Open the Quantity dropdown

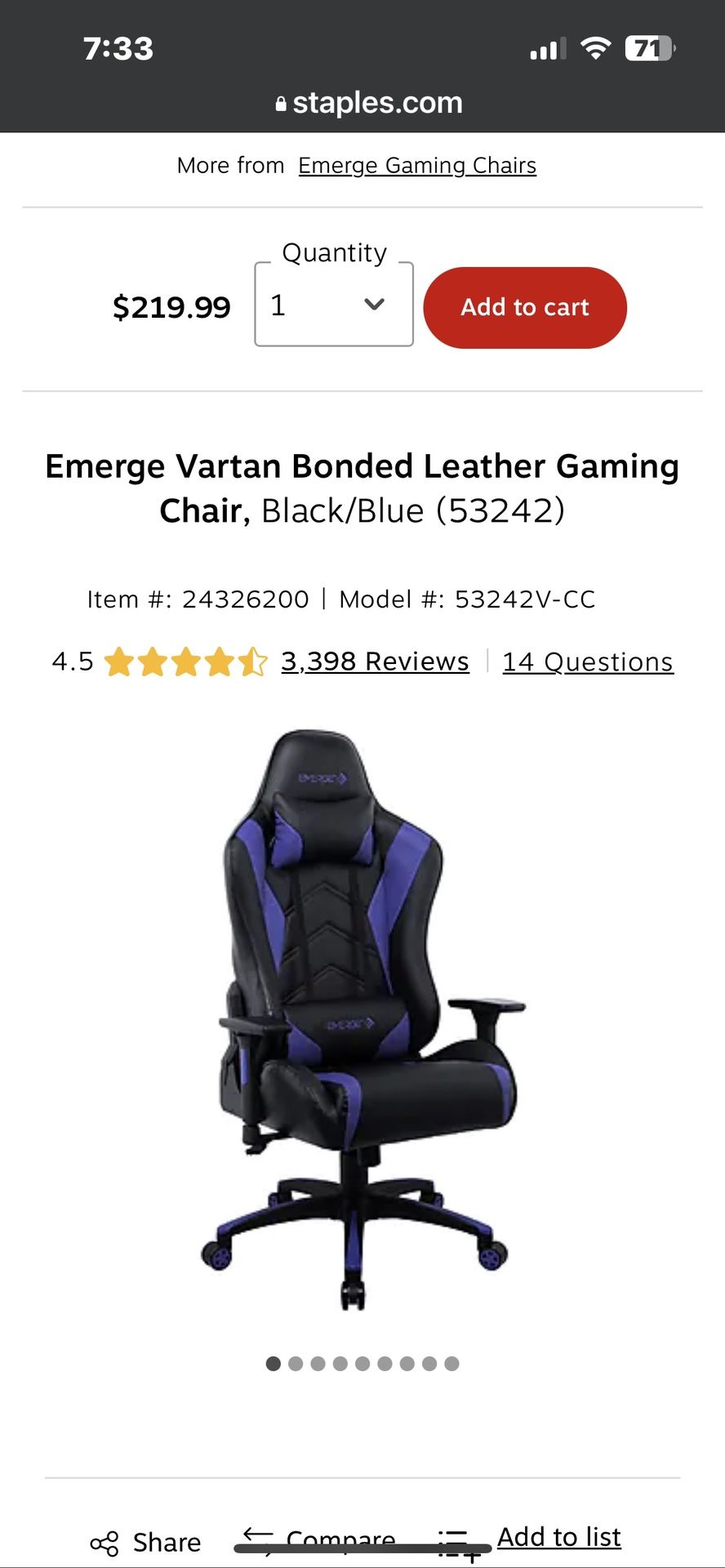pyautogui.click(x=333, y=304)
